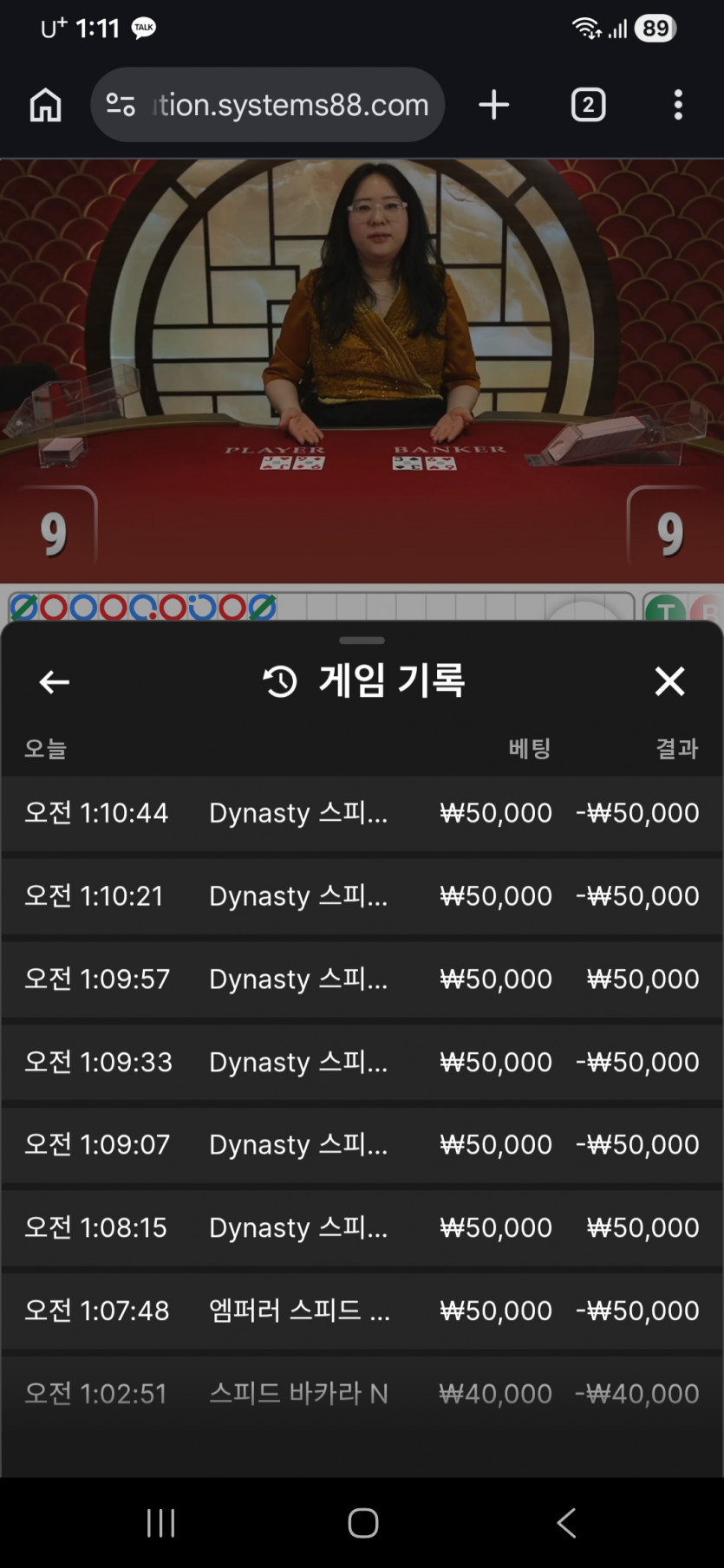Open the 오전 1:10:44 Dynasty game record

click(362, 813)
